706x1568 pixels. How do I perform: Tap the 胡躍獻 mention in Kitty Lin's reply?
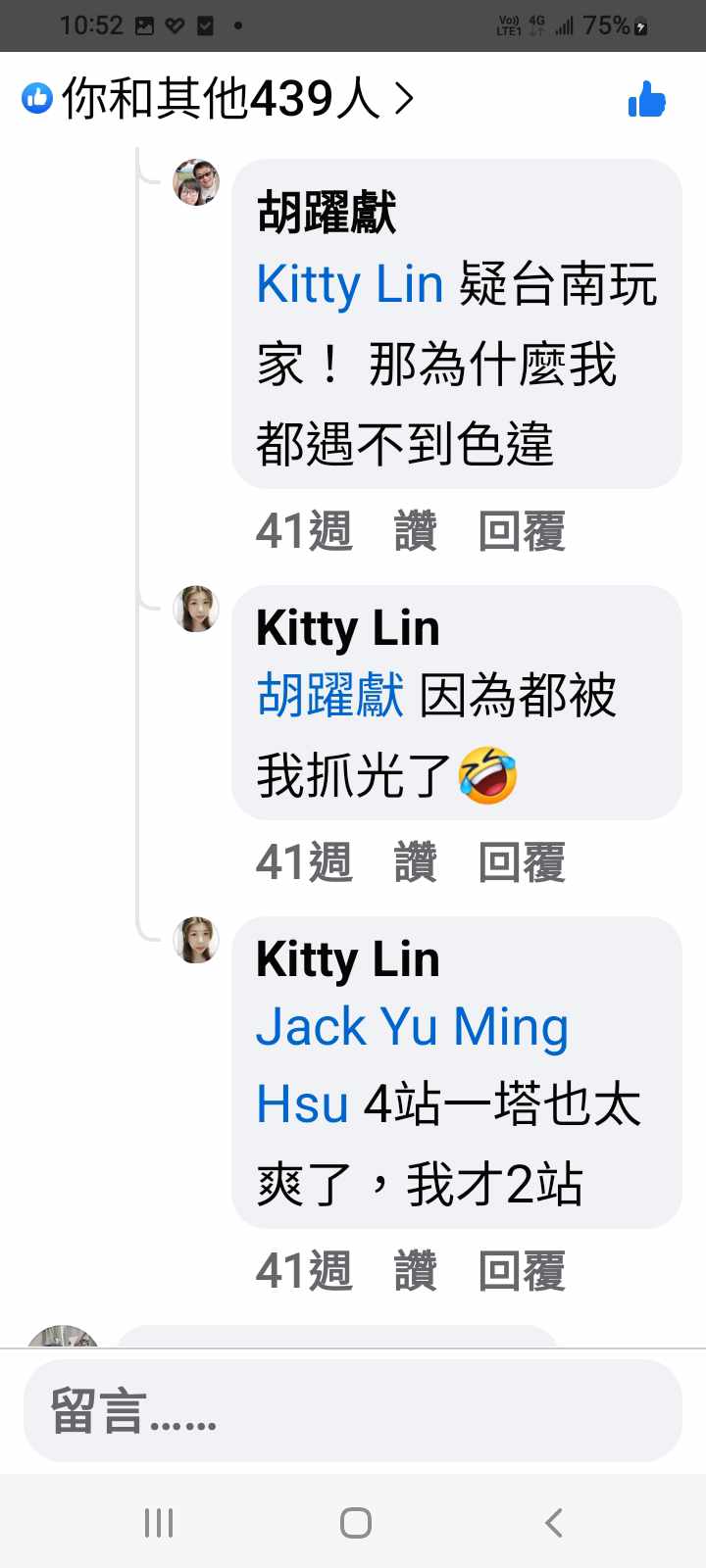(x=329, y=697)
